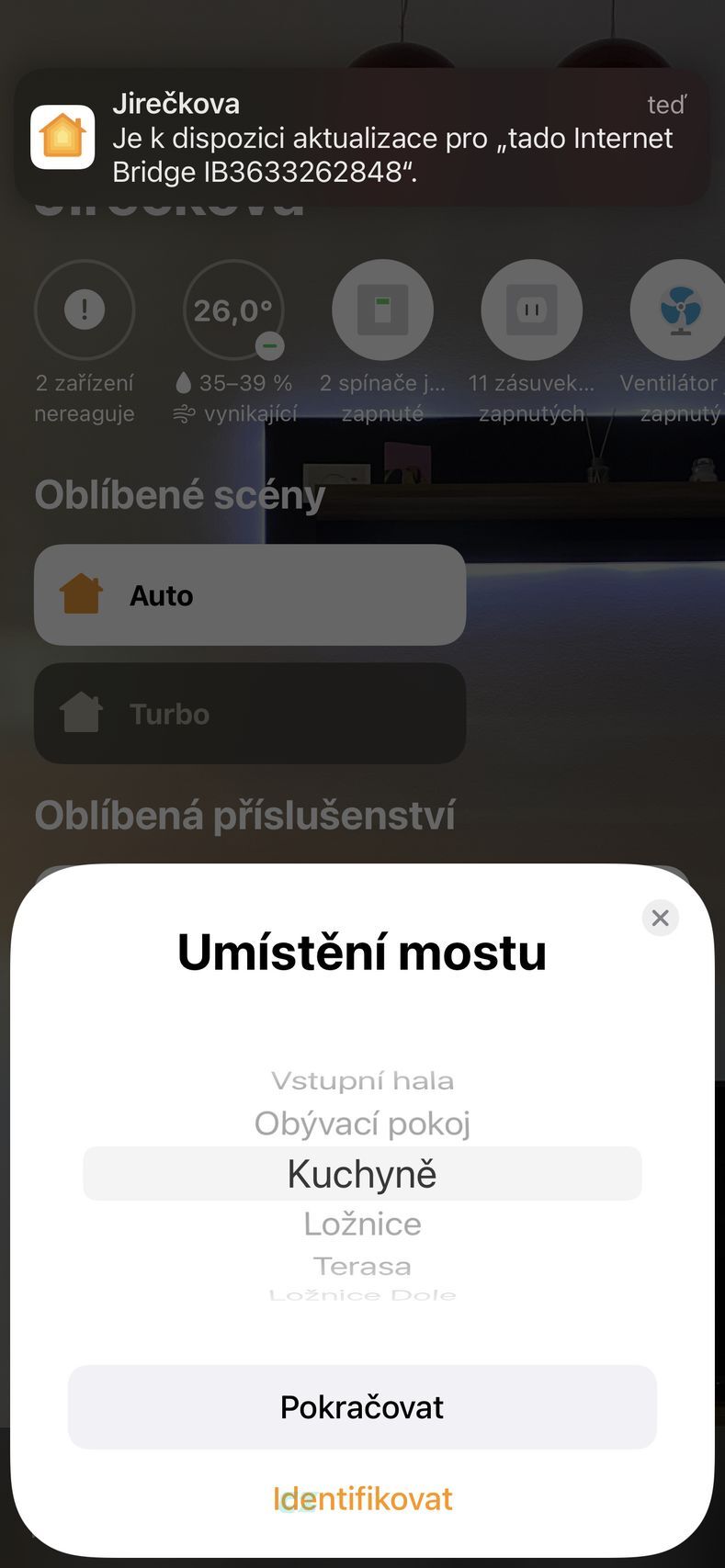Tap Pokračovat to continue setup
Screen dimensions: 725x1568
tap(362, 1407)
